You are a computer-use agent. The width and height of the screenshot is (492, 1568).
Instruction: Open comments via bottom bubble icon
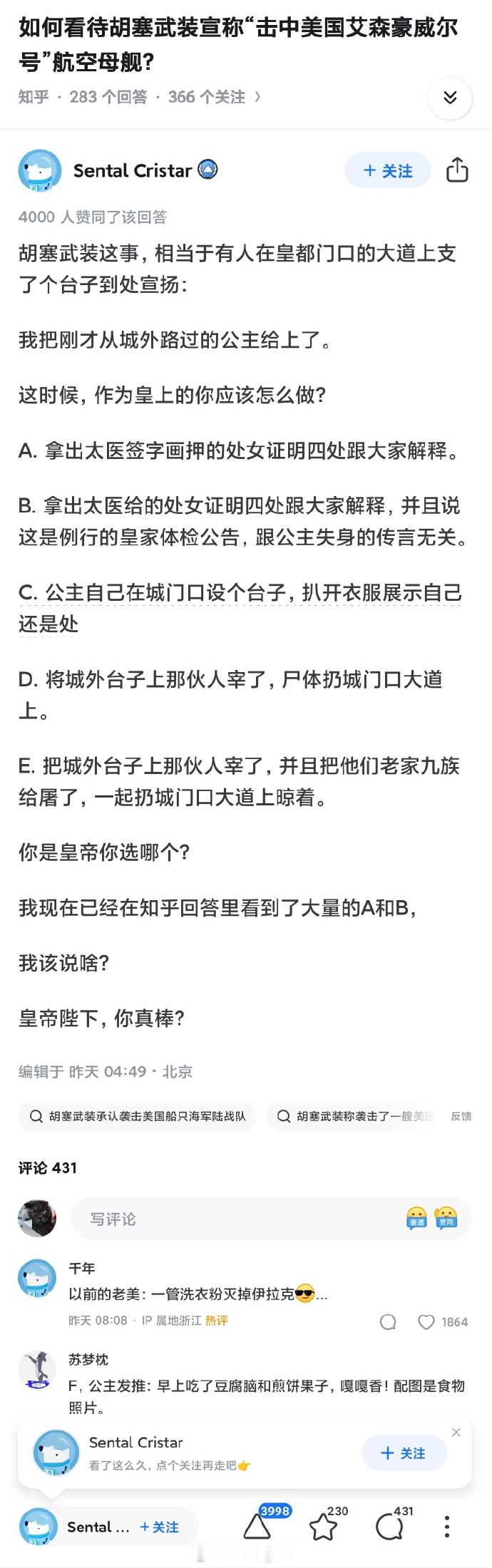pyautogui.click(x=389, y=1527)
